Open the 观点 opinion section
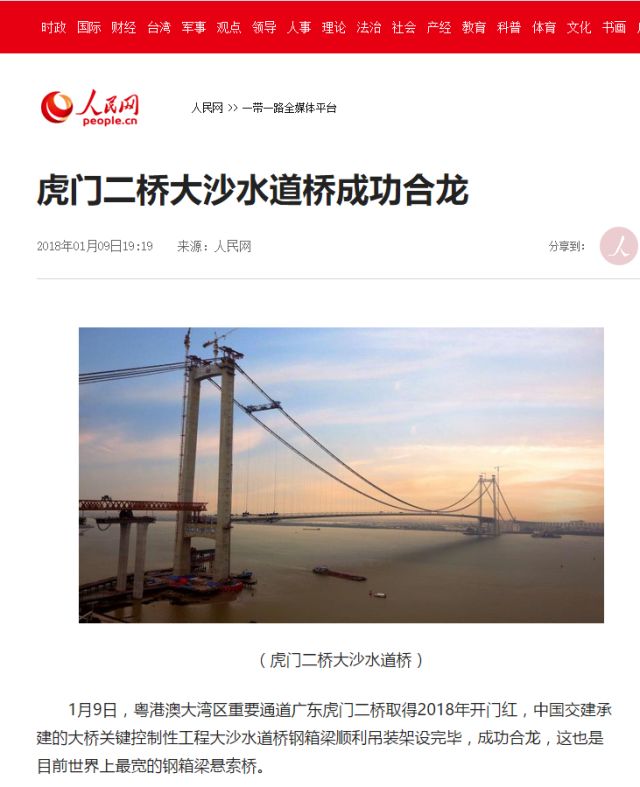 coord(229,28)
